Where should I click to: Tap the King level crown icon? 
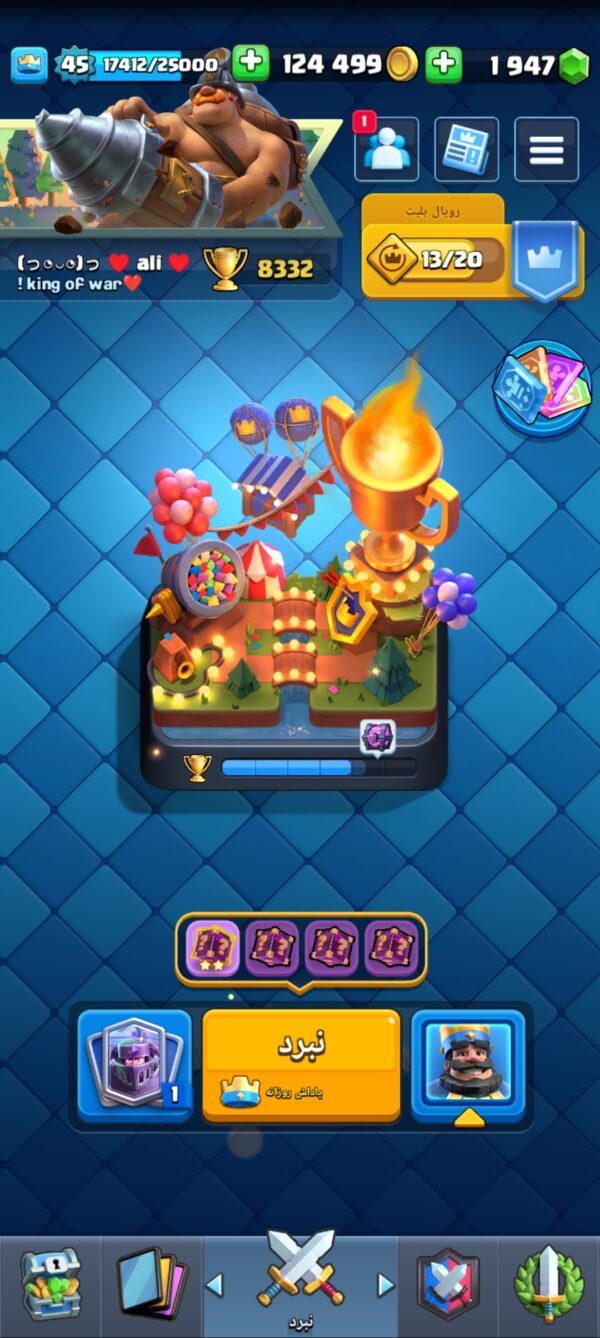[29, 65]
